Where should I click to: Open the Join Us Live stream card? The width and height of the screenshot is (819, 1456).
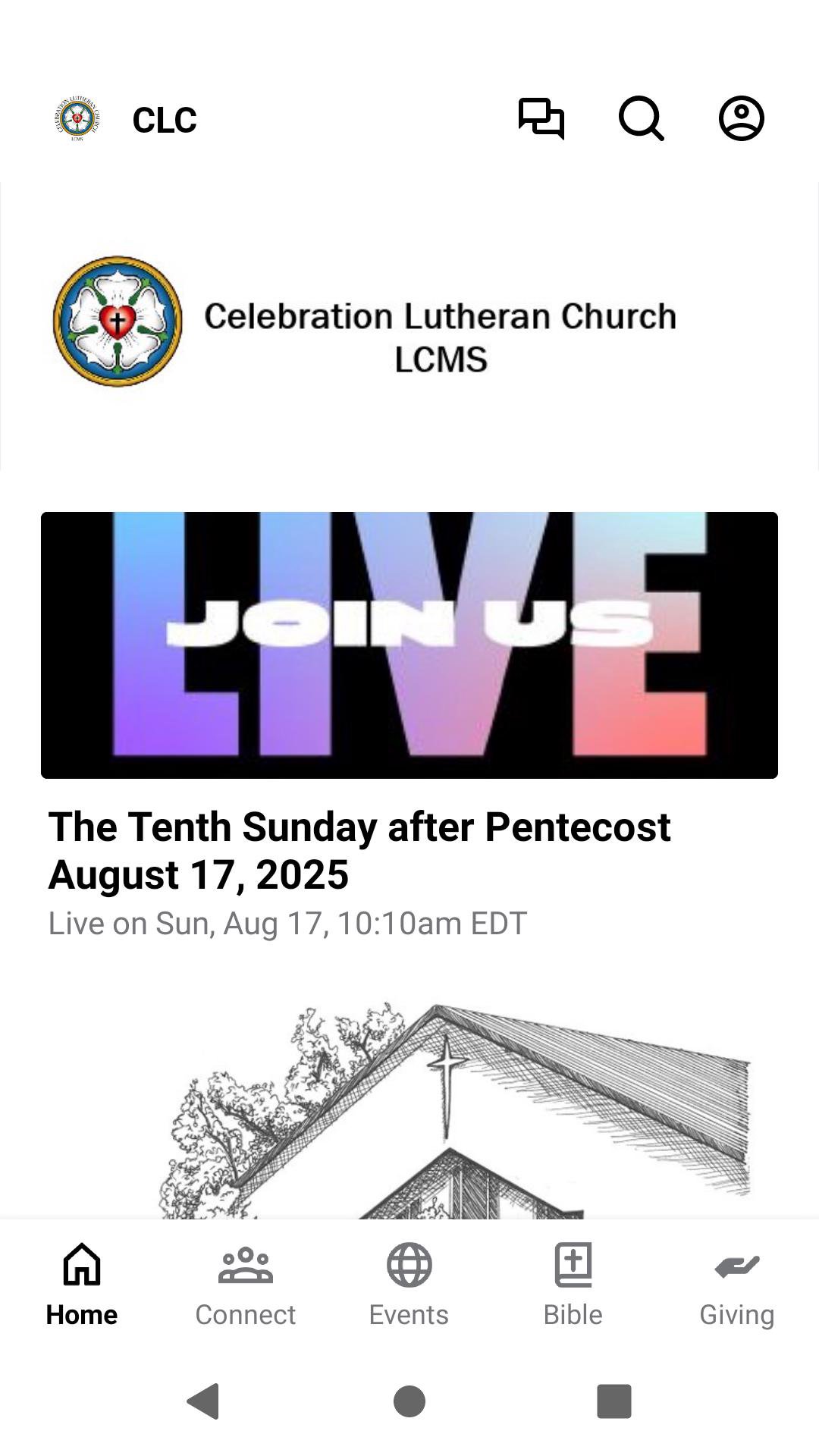pyautogui.click(x=409, y=645)
